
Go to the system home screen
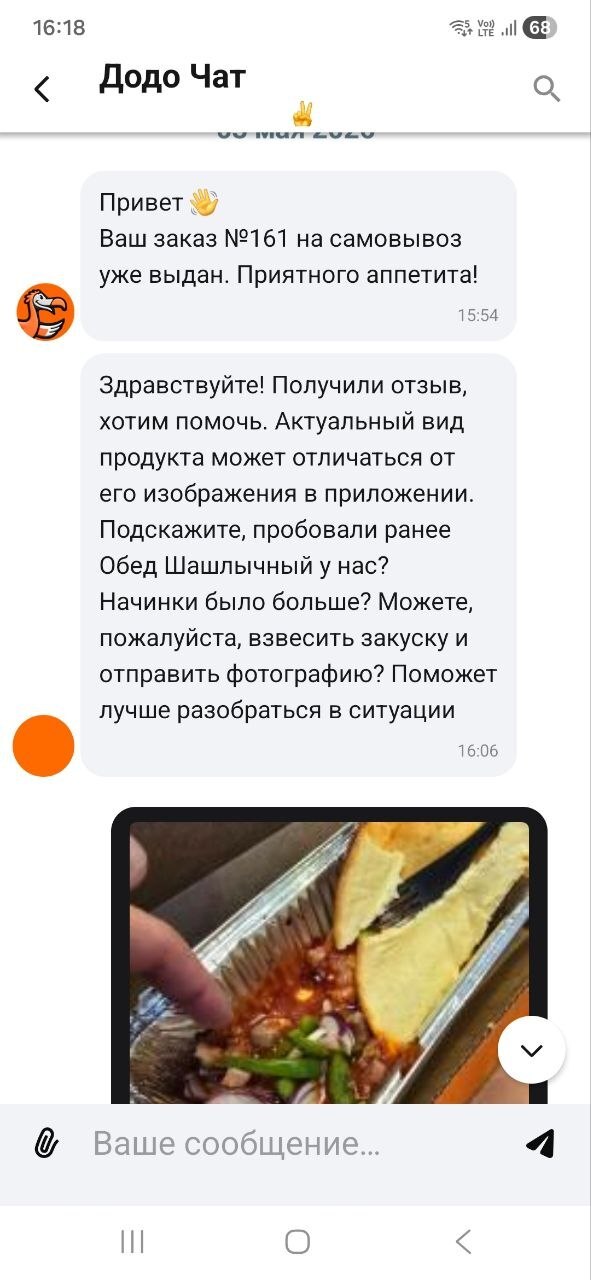tap(297, 1242)
